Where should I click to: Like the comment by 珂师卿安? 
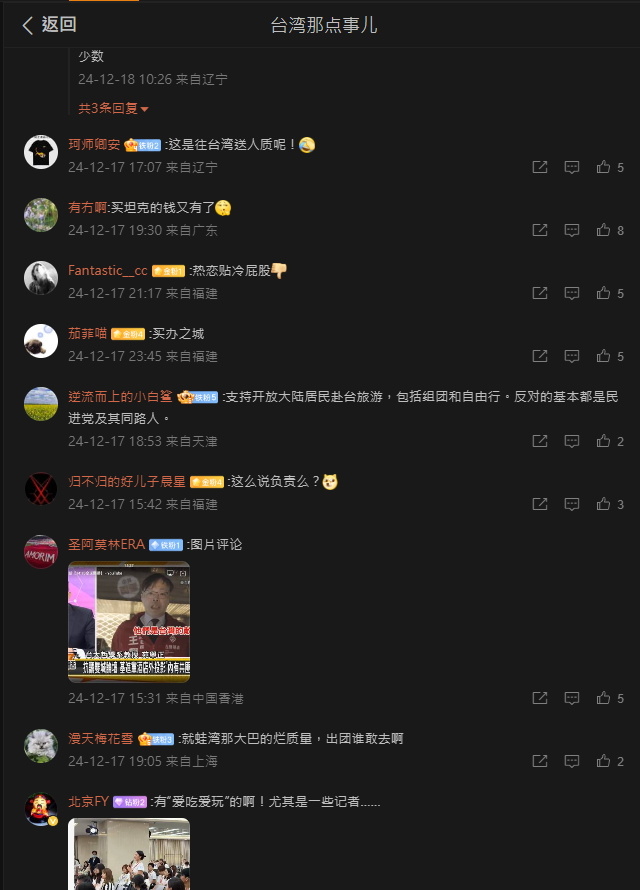(x=603, y=167)
